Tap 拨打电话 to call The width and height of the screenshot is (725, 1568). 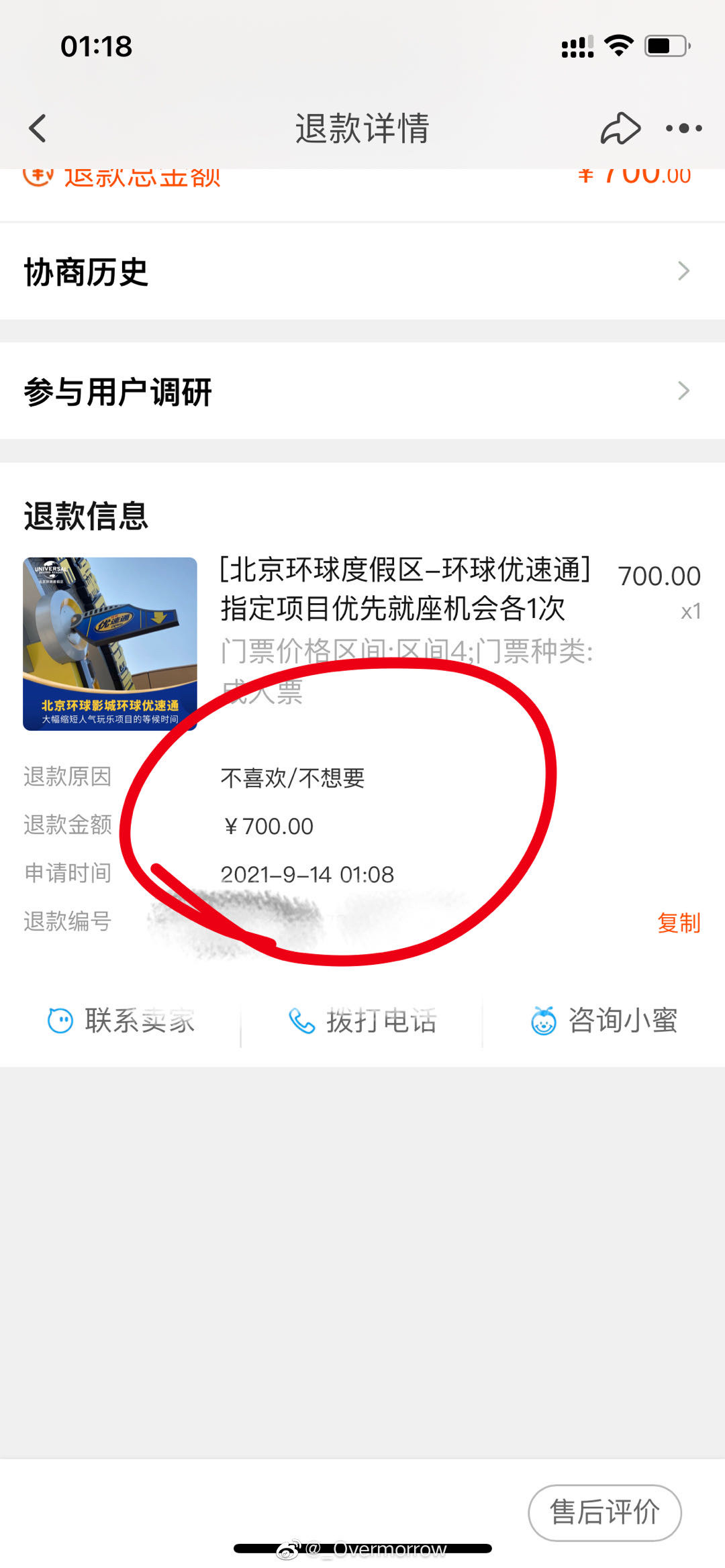click(x=362, y=1021)
